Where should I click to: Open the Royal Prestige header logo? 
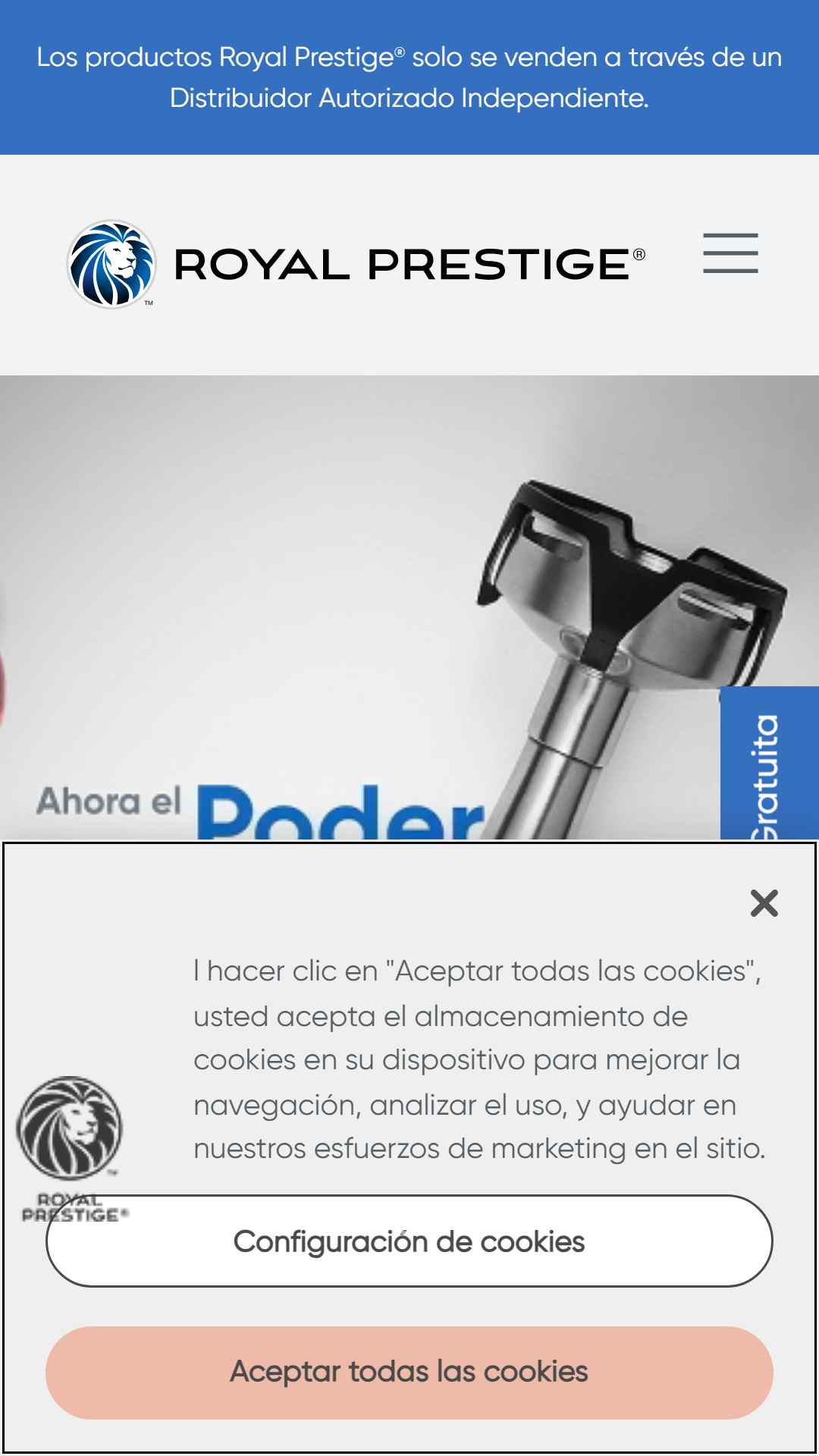click(356, 264)
